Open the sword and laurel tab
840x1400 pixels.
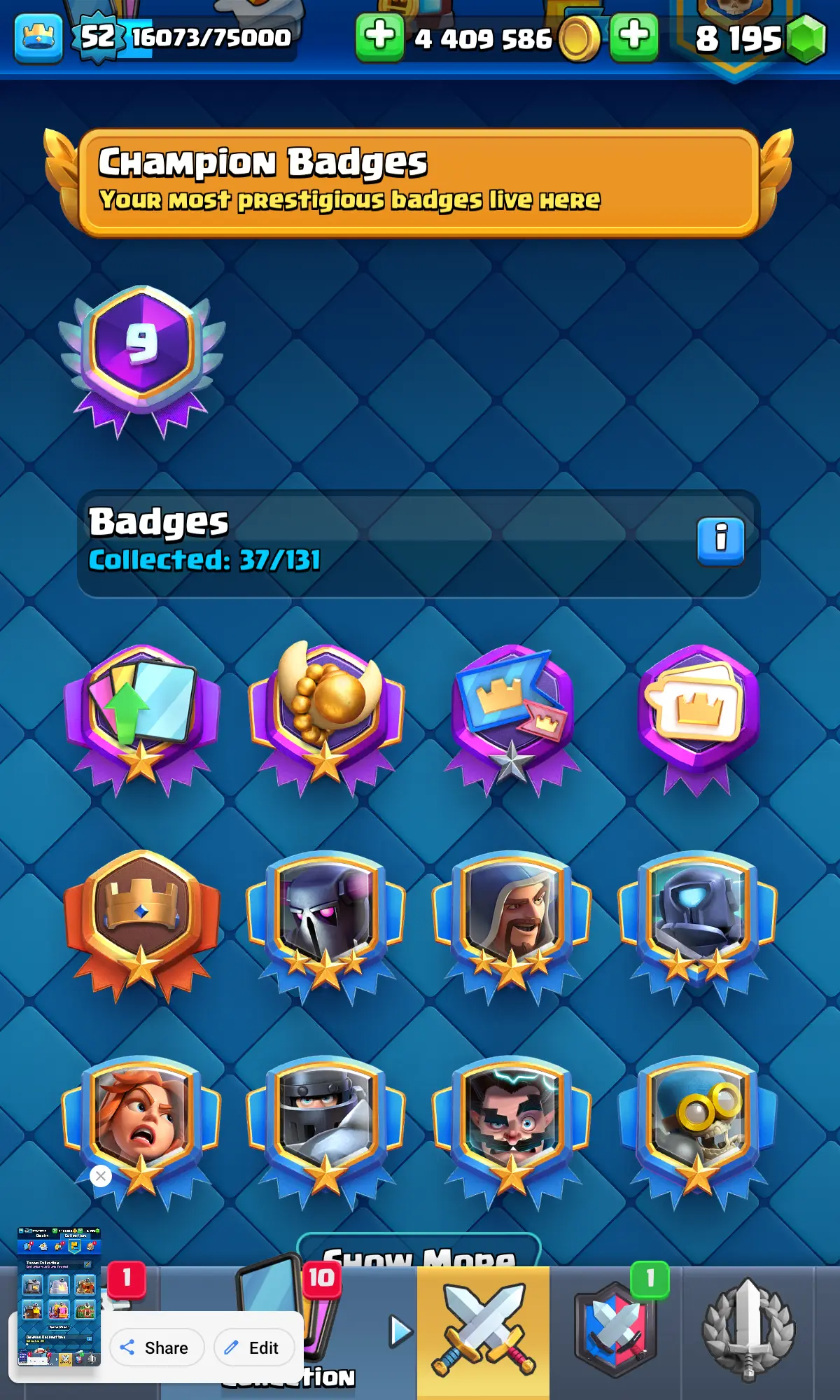tap(748, 1330)
